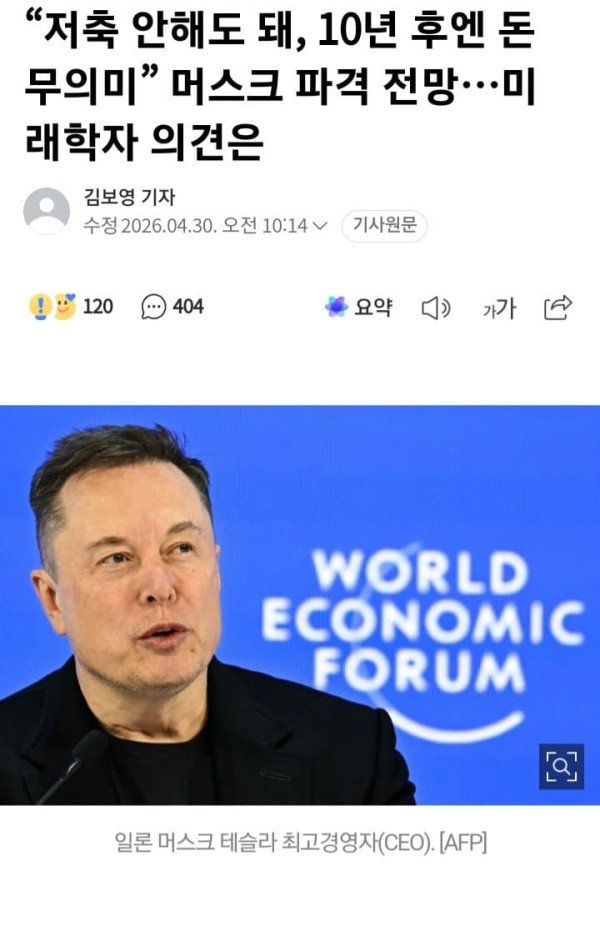Change font size with 가가
The image size is (600, 946).
click(499, 308)
